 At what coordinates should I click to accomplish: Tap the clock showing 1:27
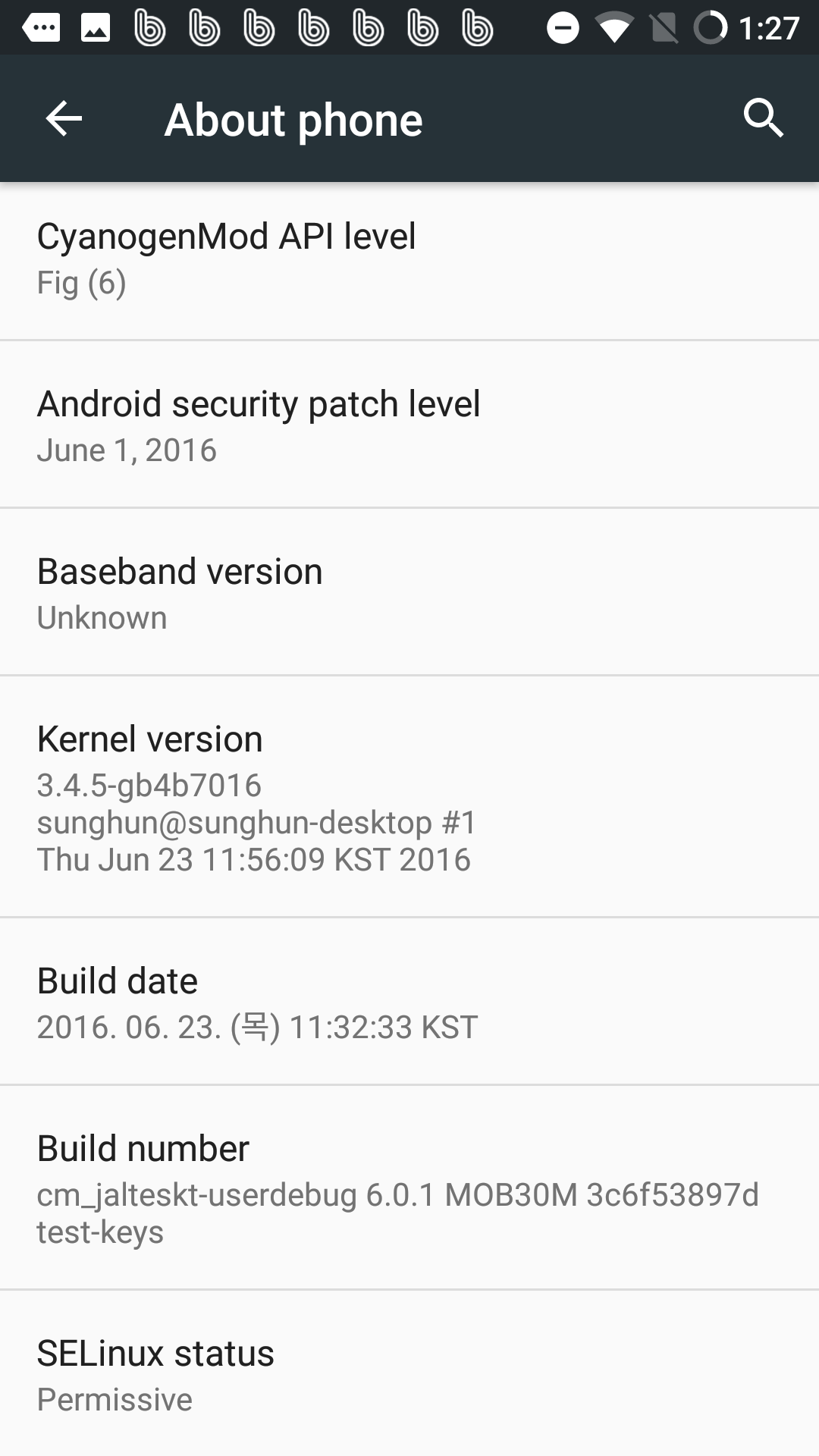(x=770, y=29)
